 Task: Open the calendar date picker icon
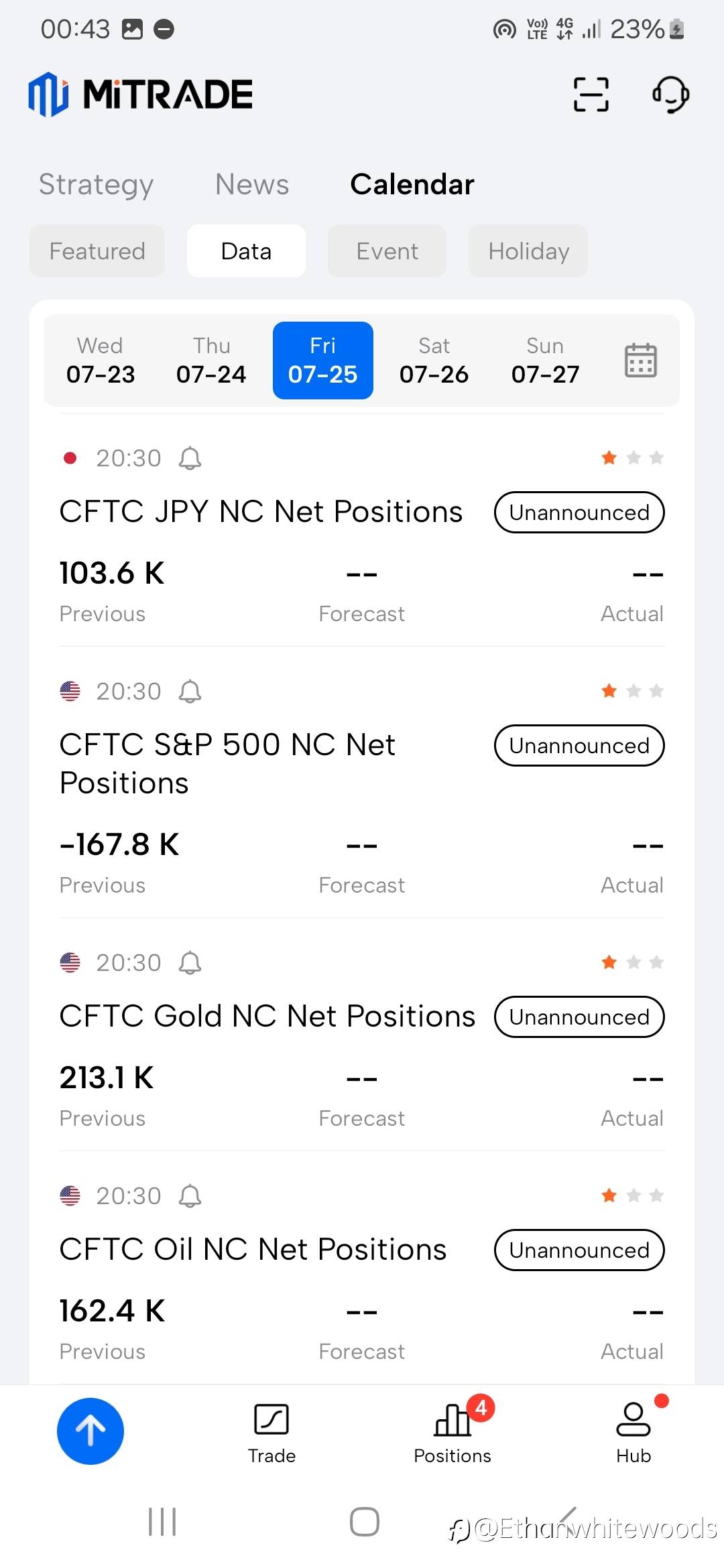point(640,361)
